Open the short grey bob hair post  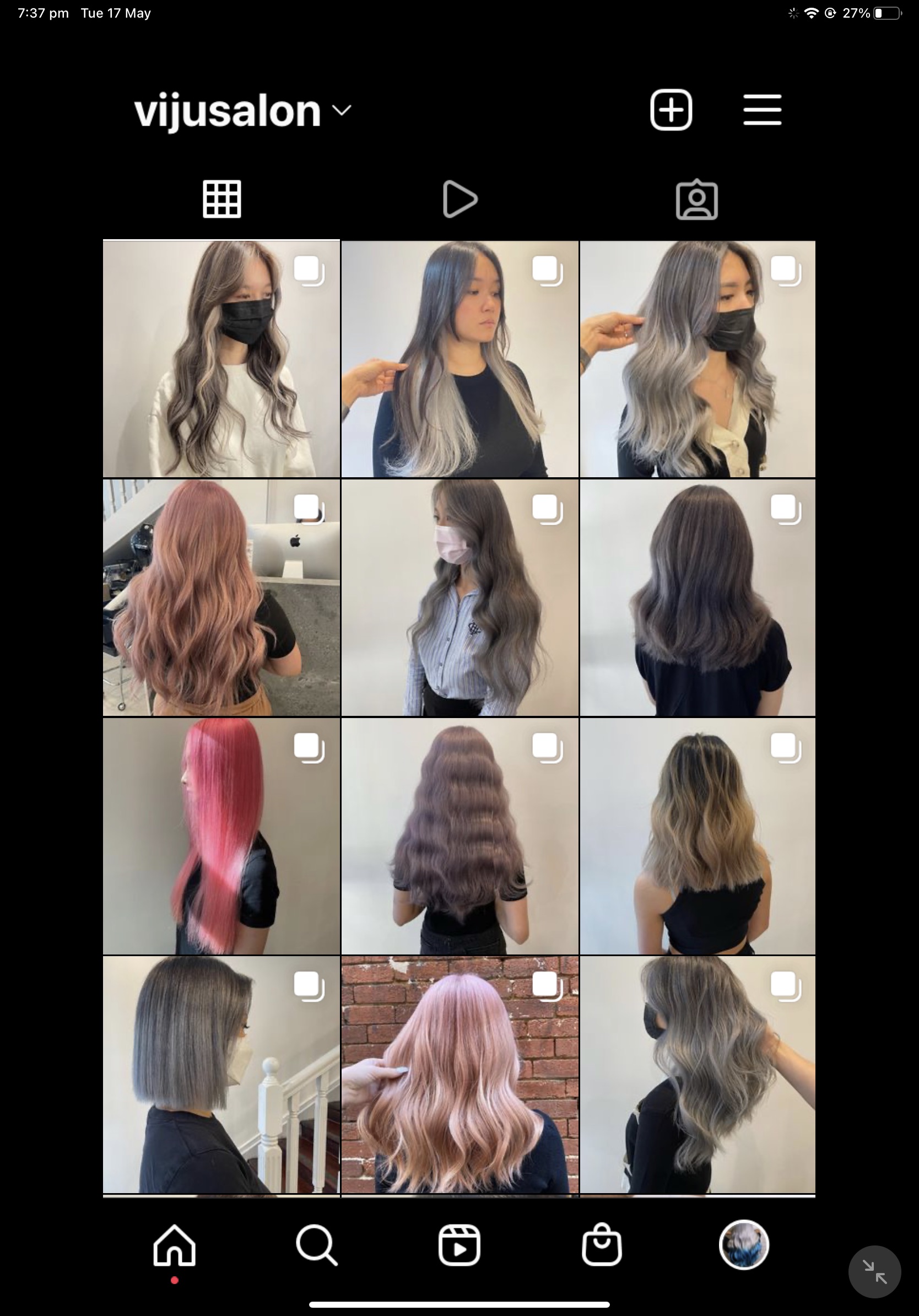coord(221,1075)
